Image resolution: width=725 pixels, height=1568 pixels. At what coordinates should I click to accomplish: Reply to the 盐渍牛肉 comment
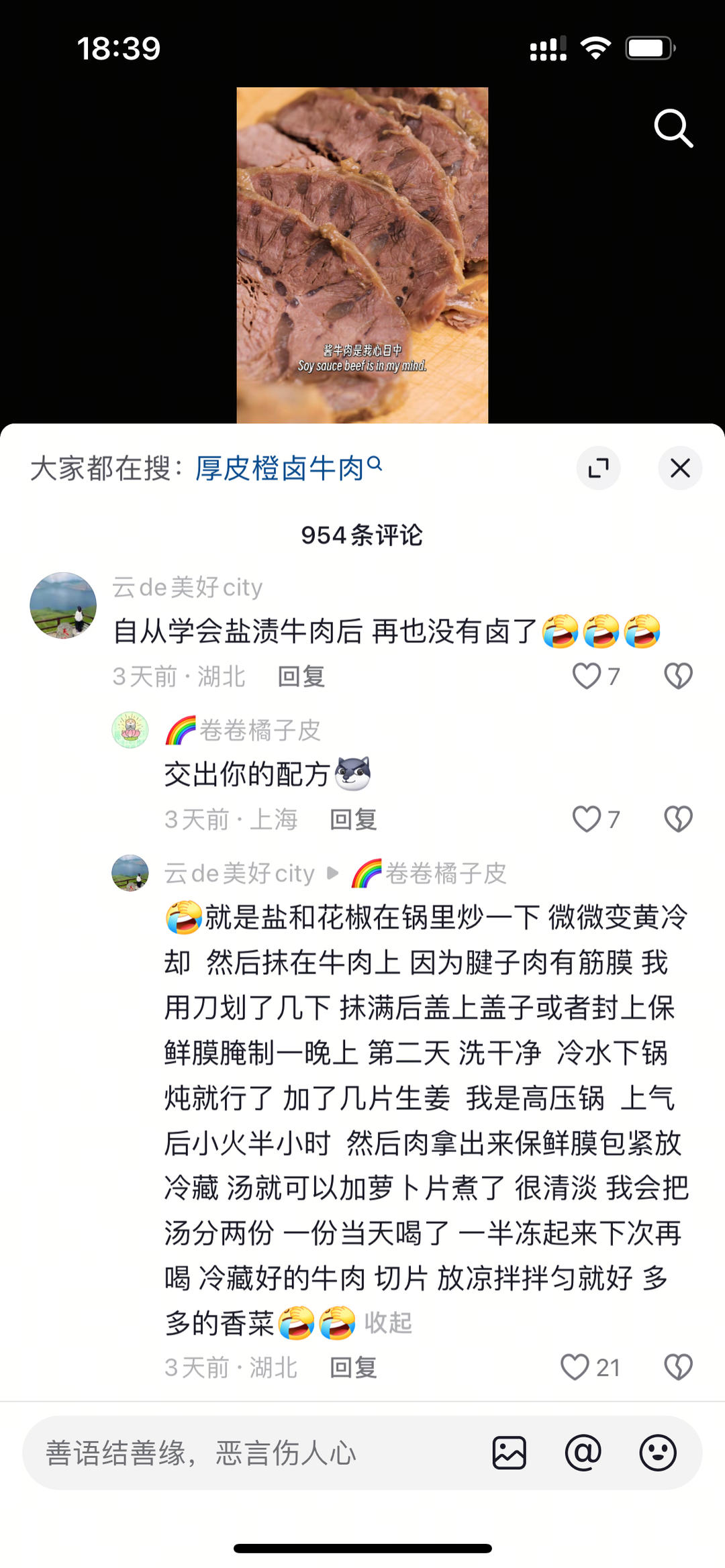(x=301, y=676)
